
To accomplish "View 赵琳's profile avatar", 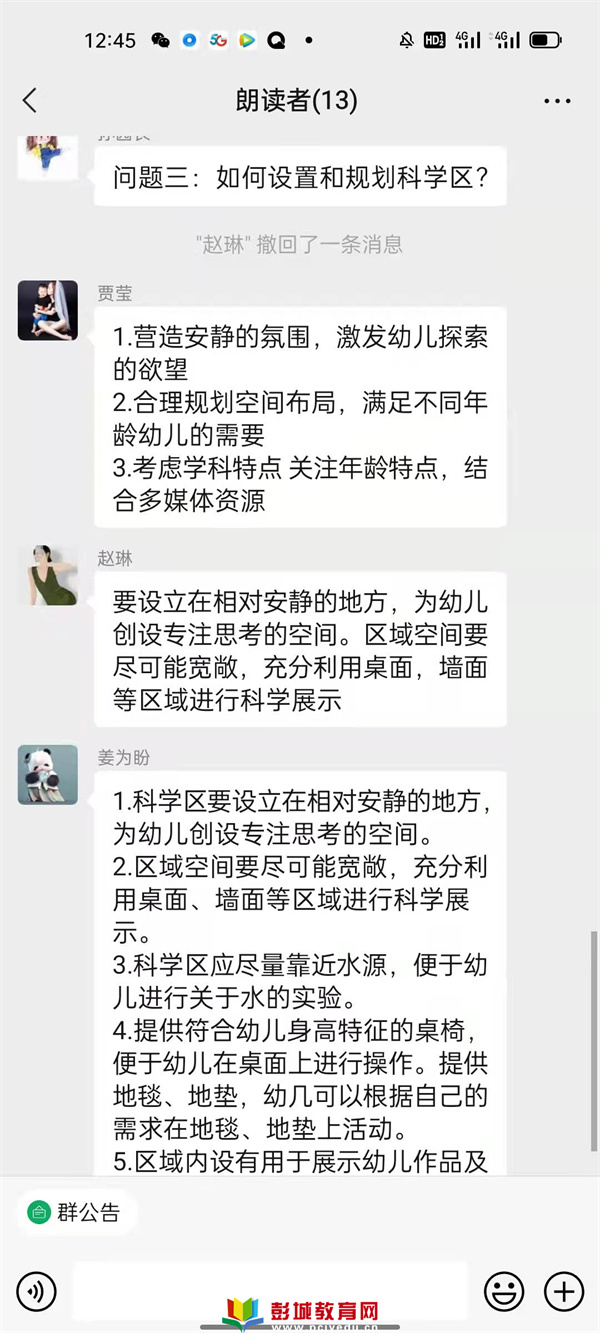I will (47, 575).
